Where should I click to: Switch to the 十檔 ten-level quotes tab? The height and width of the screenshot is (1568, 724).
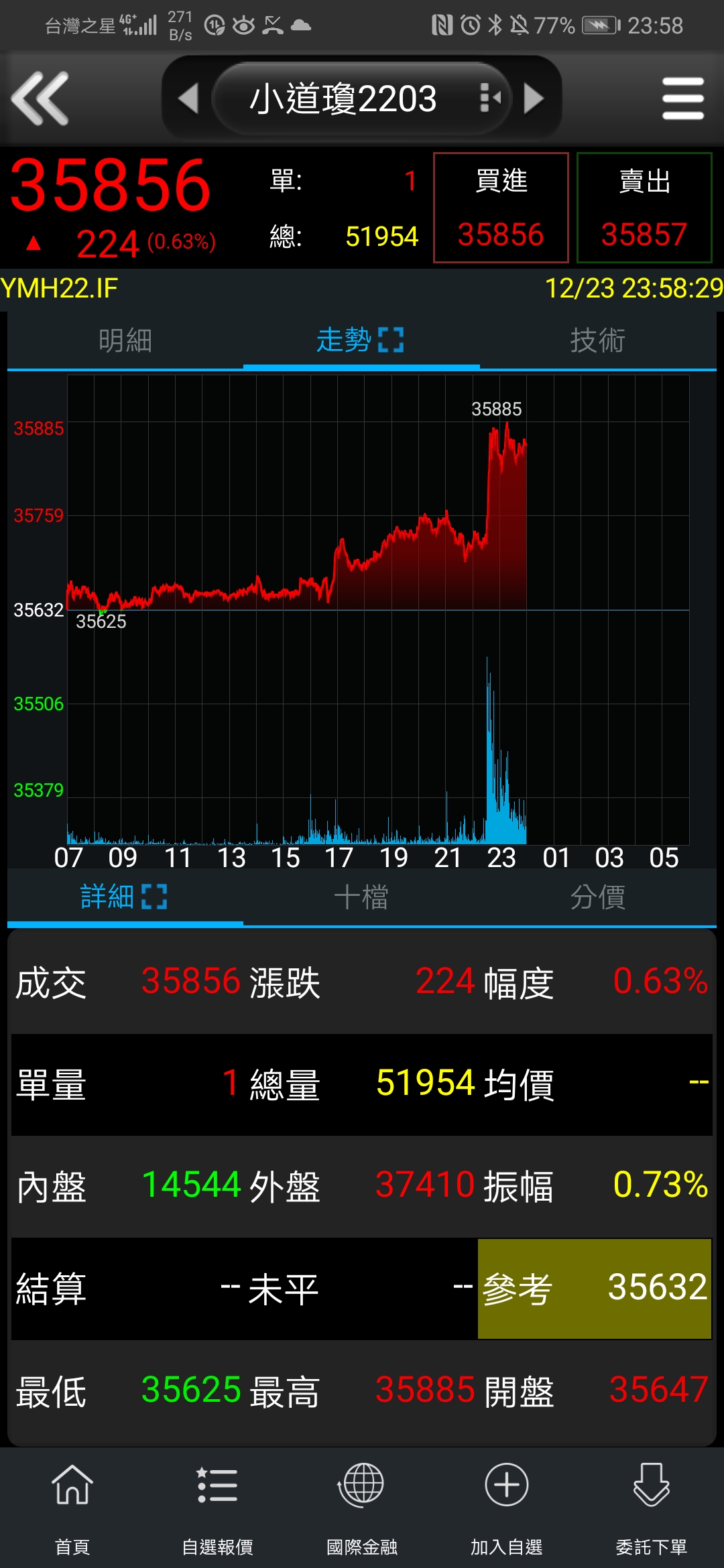[x=361, y=897]
